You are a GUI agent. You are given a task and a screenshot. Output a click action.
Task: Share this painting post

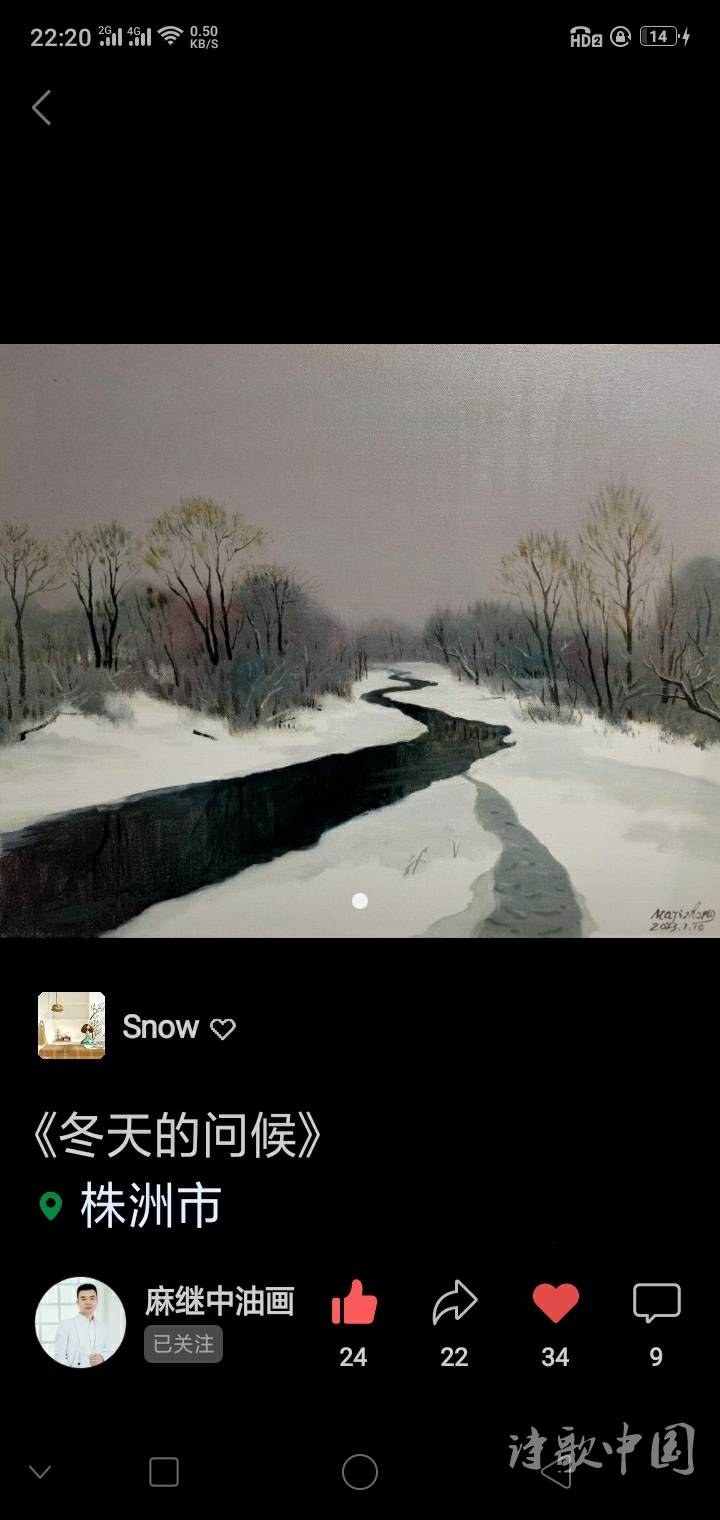pos(455,1304)
